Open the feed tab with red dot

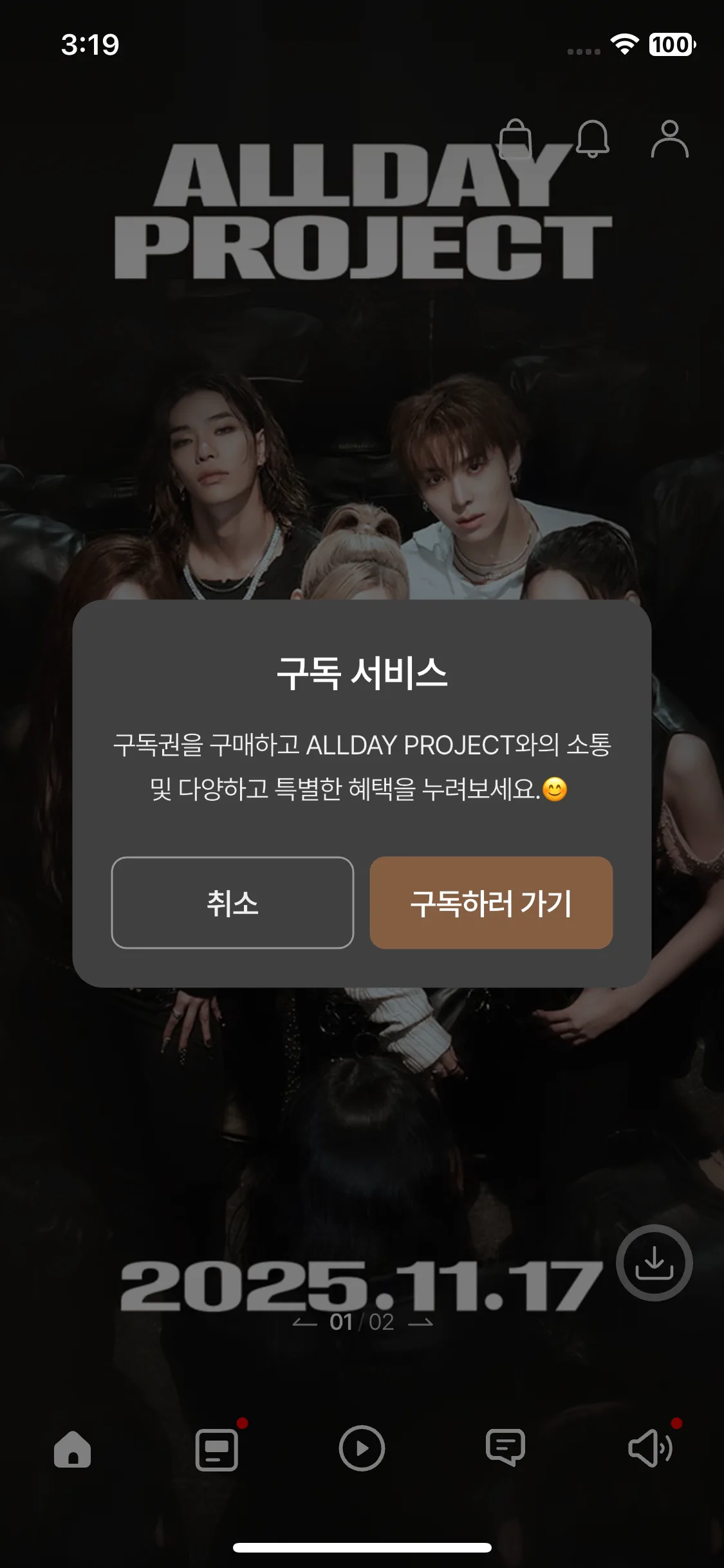point(217,1449)
